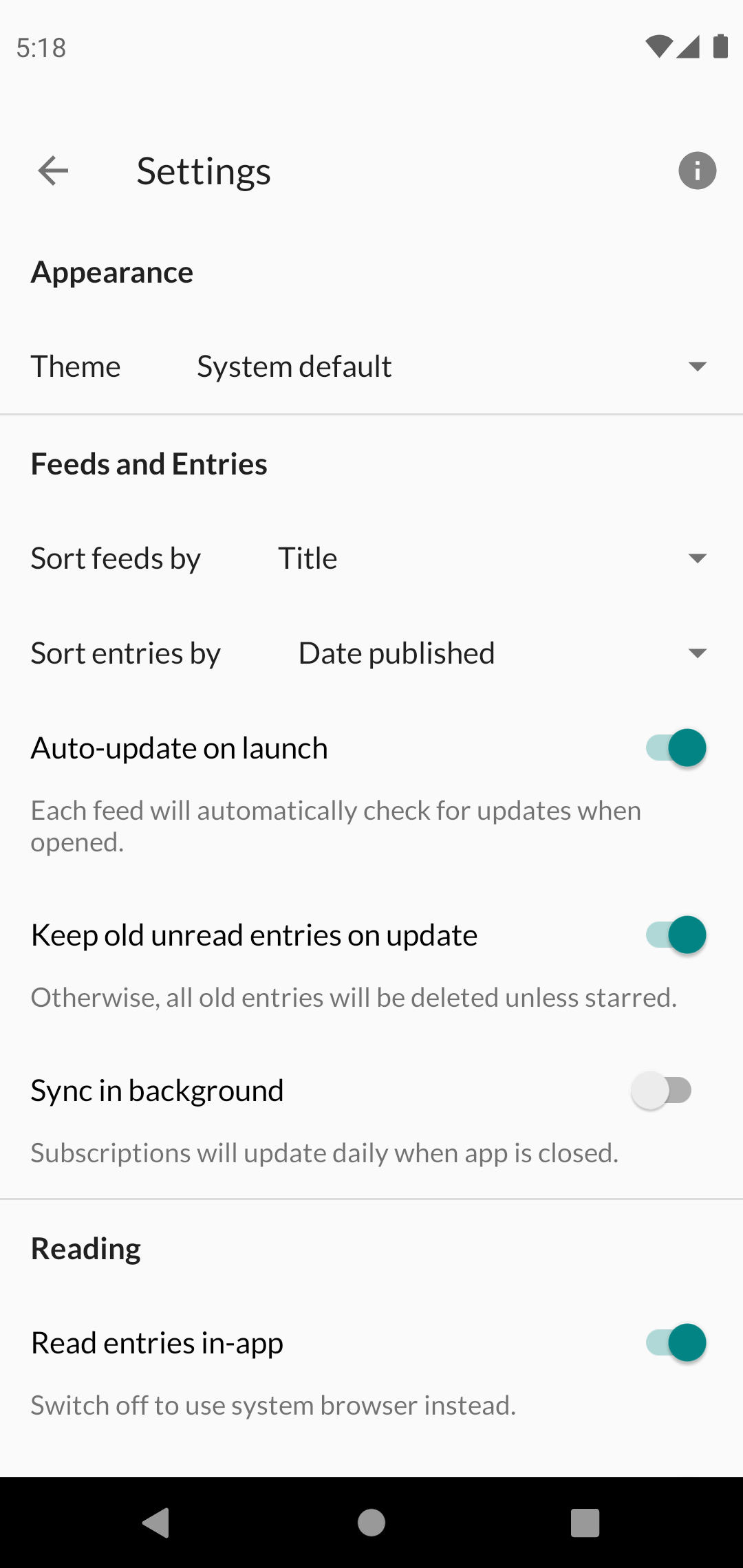The height and width of the screenshot is (1568, 743).
Task: Expand the Sort feeds by dropdown
Action: (x=491, y=558)
